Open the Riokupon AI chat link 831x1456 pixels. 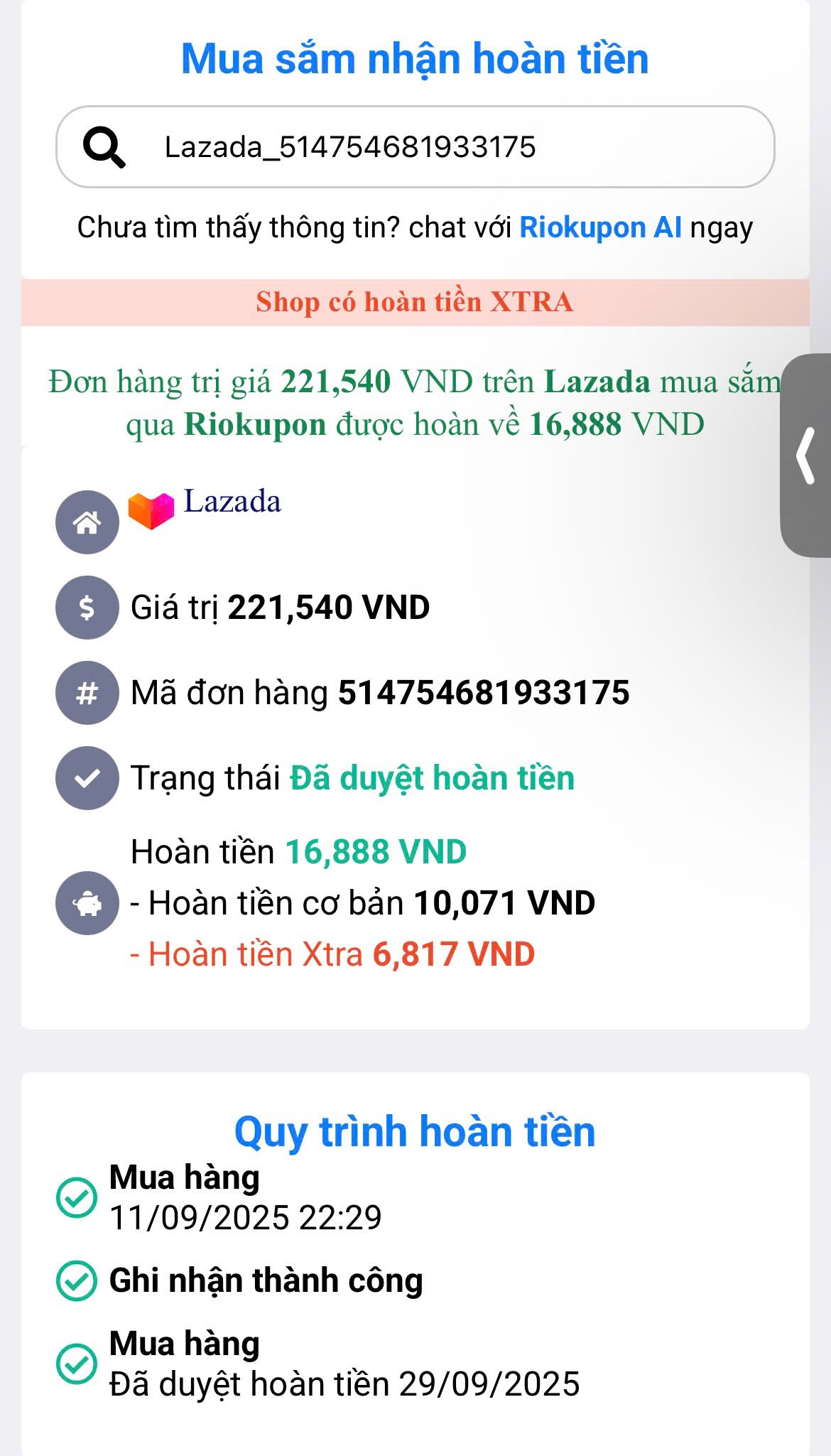pyautogui.click(x=600, y=228)
